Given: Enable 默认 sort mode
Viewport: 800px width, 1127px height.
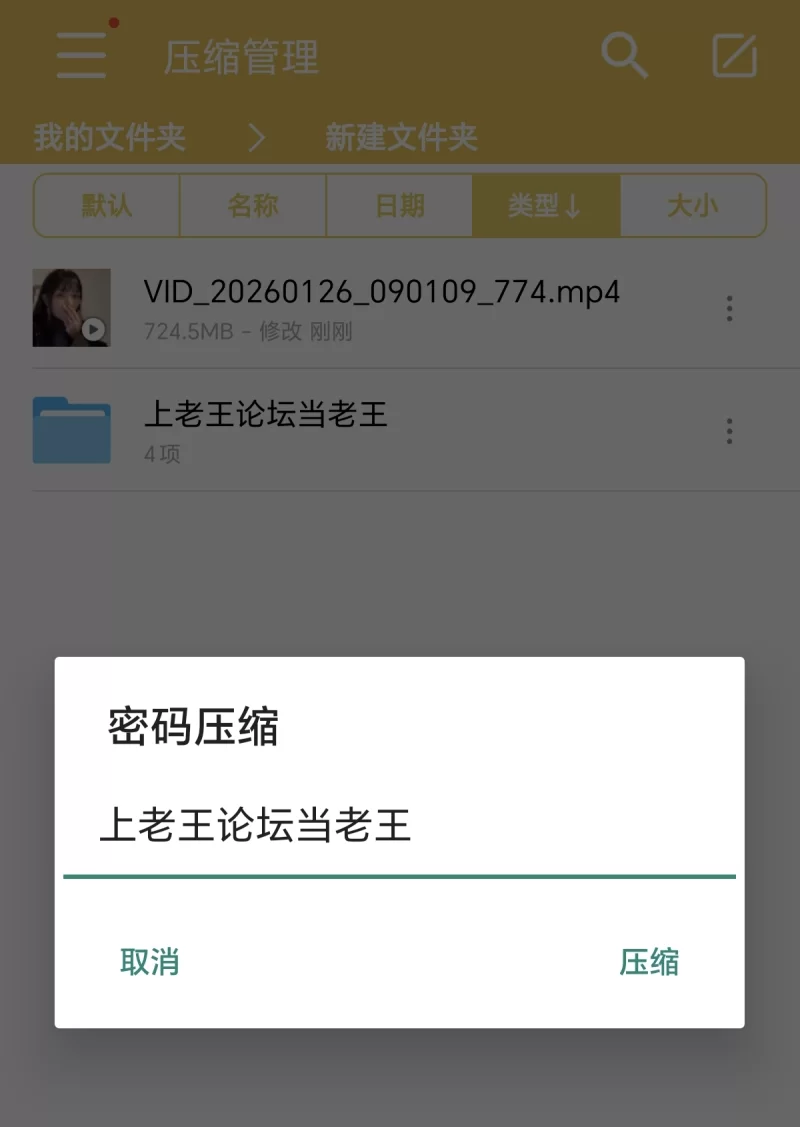Looking at the screenshot, I should 106,205.
